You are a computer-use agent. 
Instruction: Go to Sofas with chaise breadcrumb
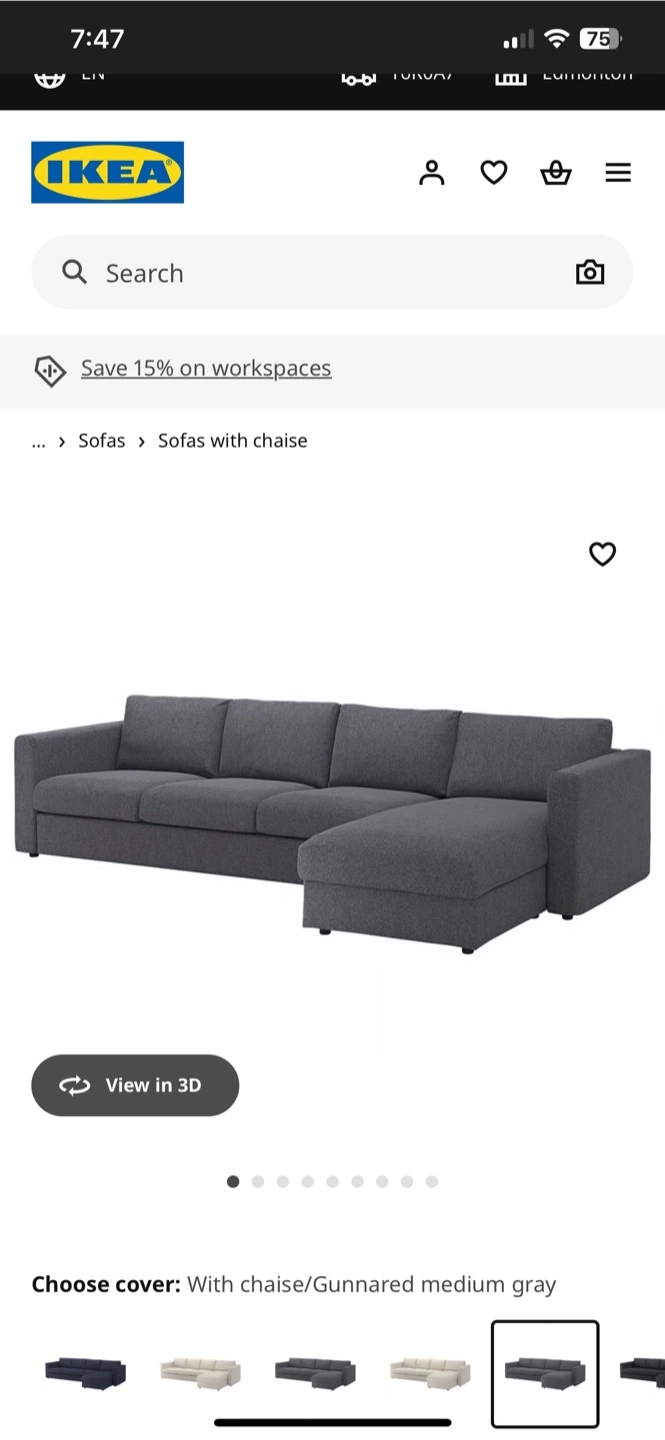pyautogui.click(x=233, y=441)
